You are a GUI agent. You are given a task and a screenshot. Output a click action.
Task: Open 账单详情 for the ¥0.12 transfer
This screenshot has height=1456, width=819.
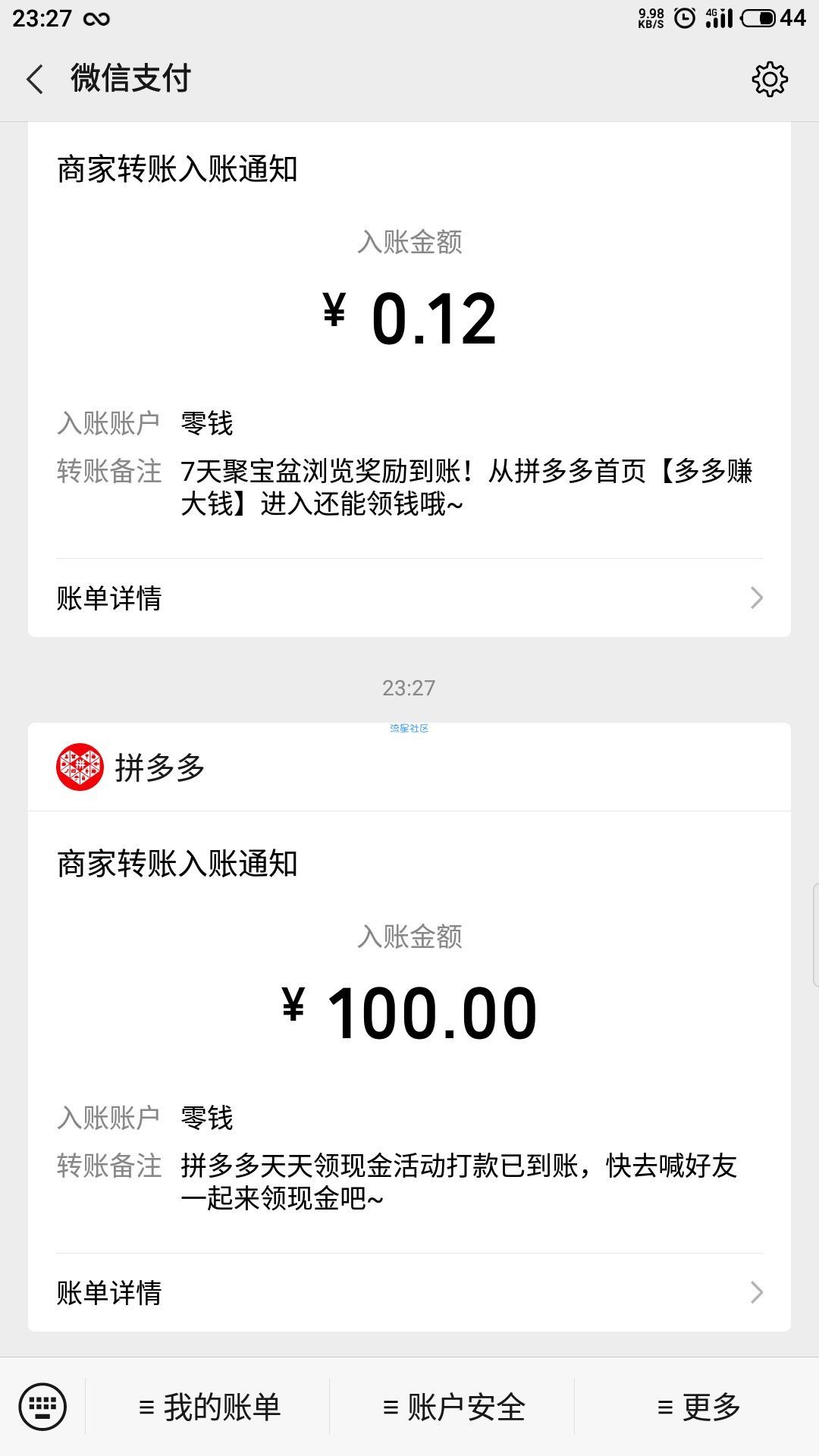pyautogui.click(x=409, y=598)
